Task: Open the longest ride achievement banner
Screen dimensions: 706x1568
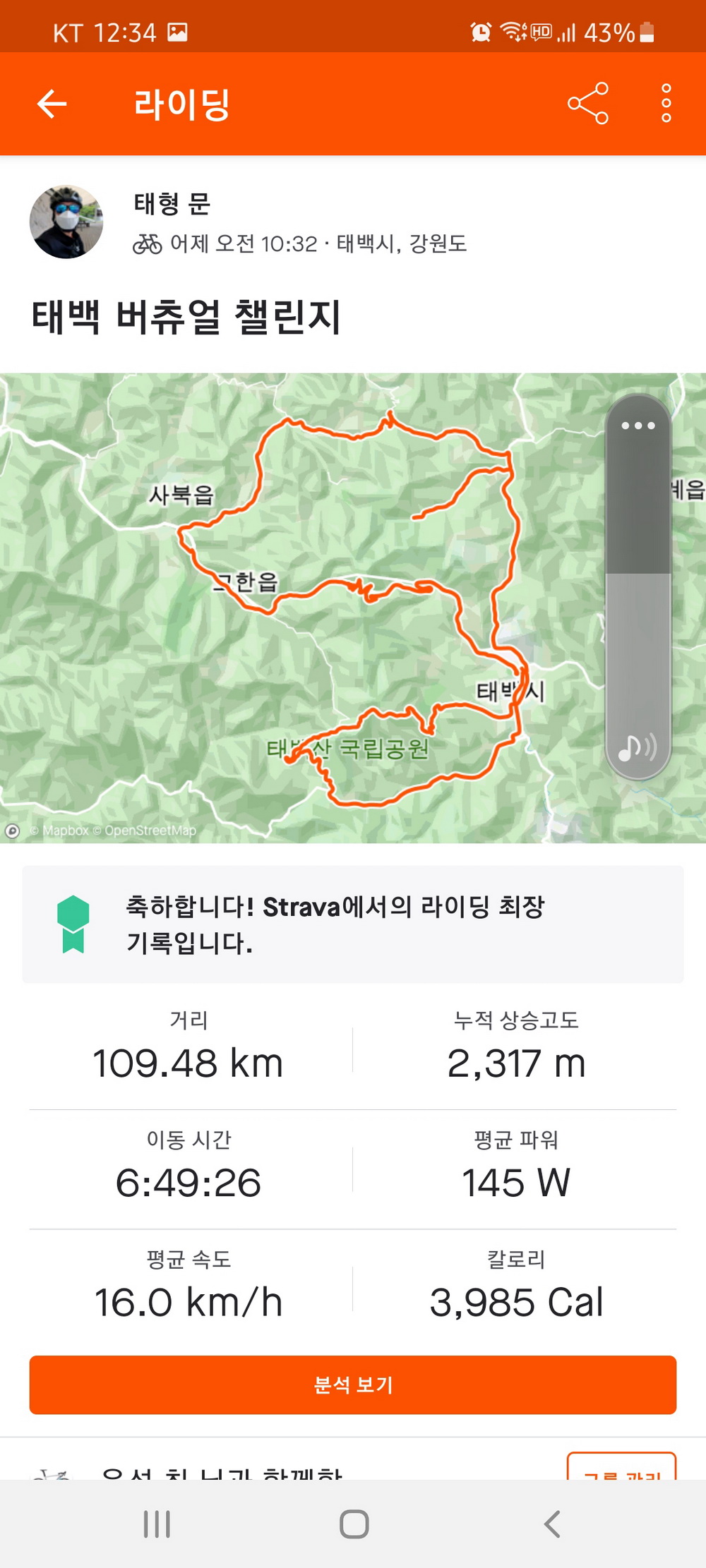Action: pyautogui.click(x=353, y=924)
